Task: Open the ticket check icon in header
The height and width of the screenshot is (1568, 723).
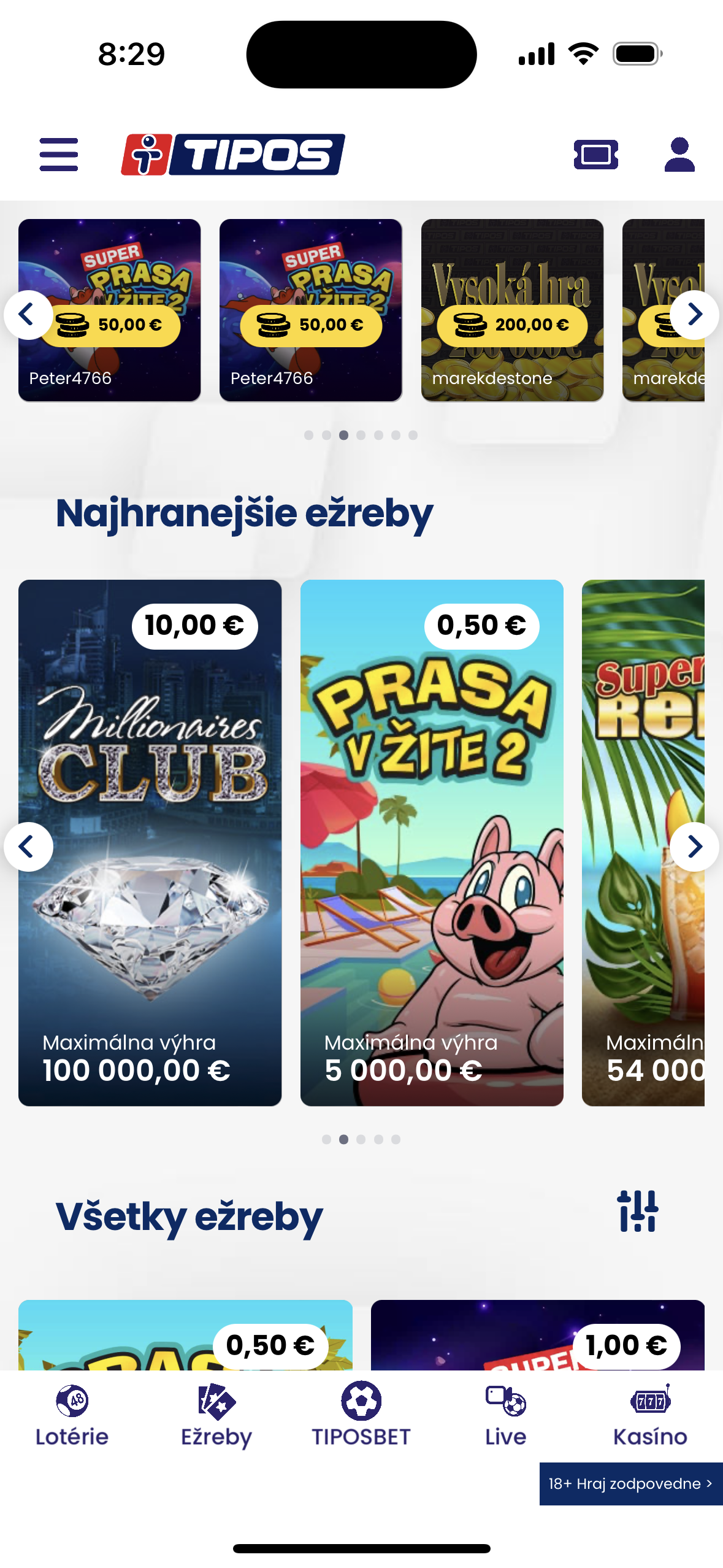Action: 596,155
